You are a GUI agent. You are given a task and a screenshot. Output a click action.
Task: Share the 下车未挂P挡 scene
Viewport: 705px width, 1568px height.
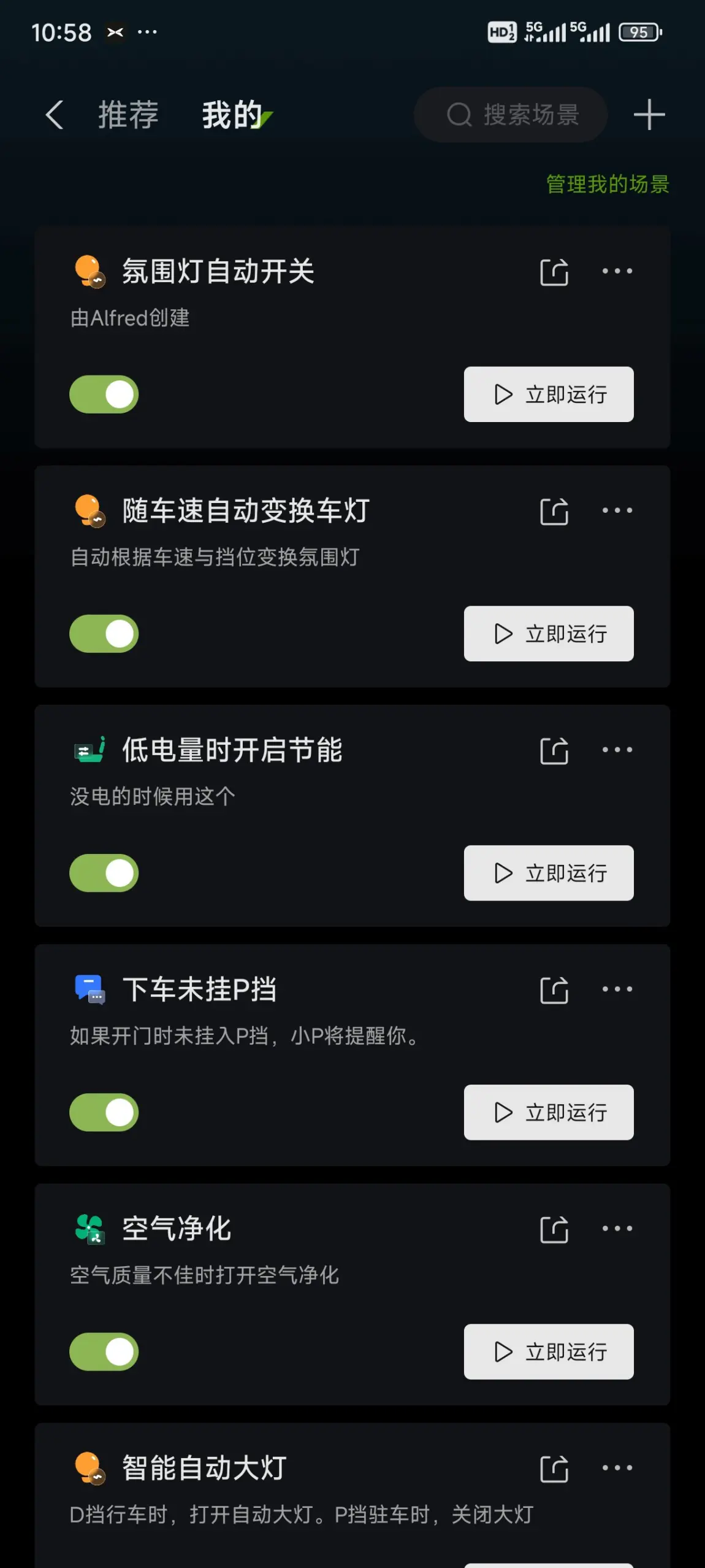(554, 990)
